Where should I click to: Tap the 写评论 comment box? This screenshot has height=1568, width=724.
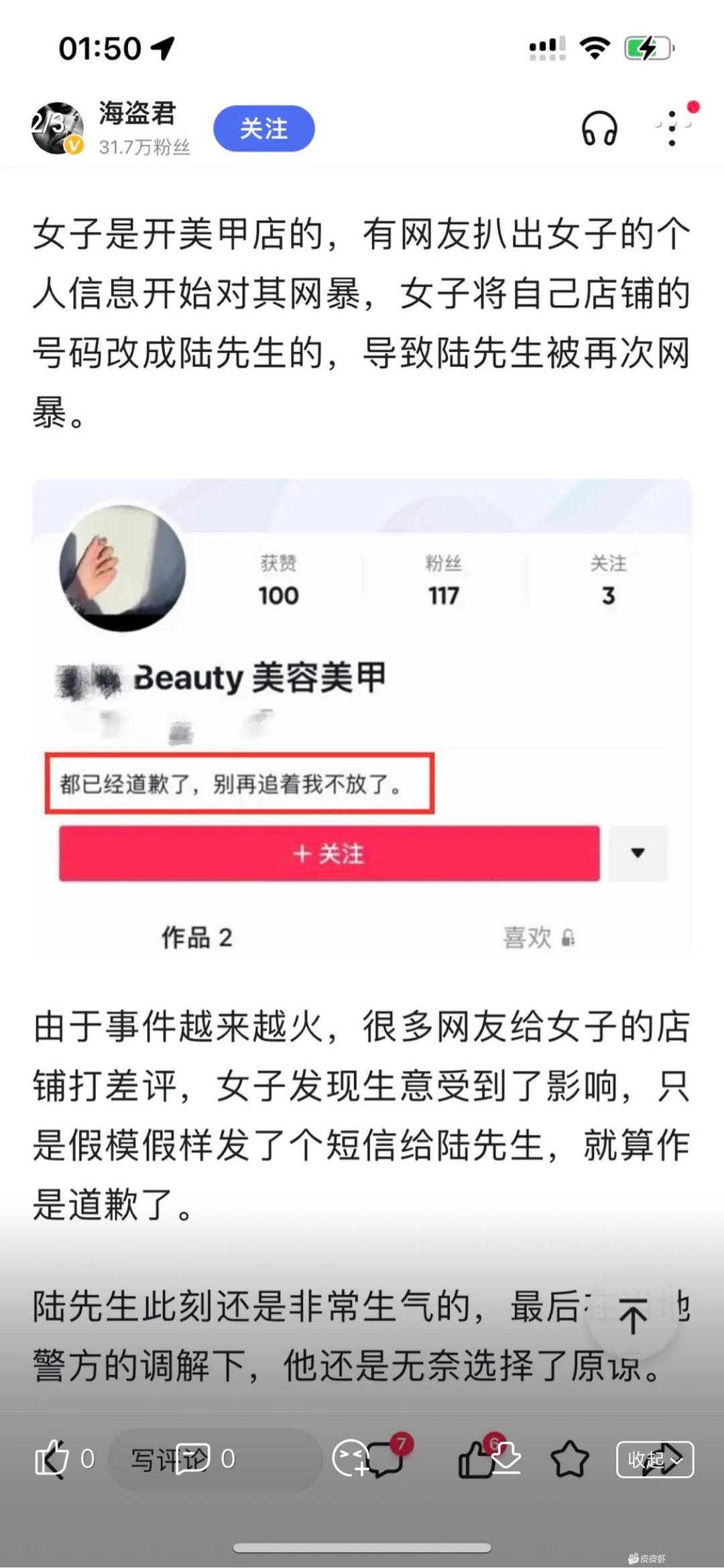pyautogui.click(x=215, y=1459)
